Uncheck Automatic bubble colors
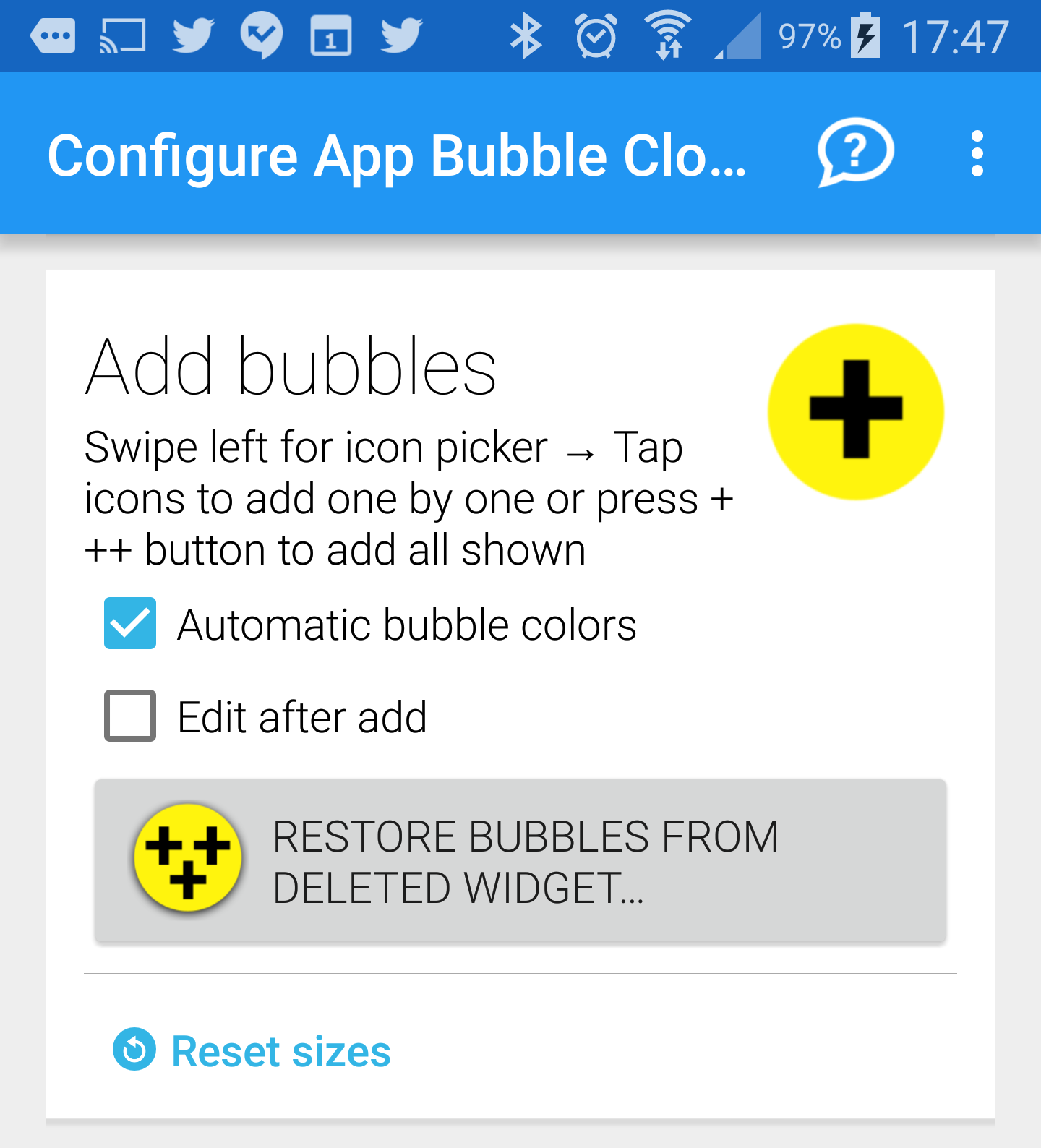Image resolution: width=1041 pixels, height=1148 pixels. click(130, 623)
